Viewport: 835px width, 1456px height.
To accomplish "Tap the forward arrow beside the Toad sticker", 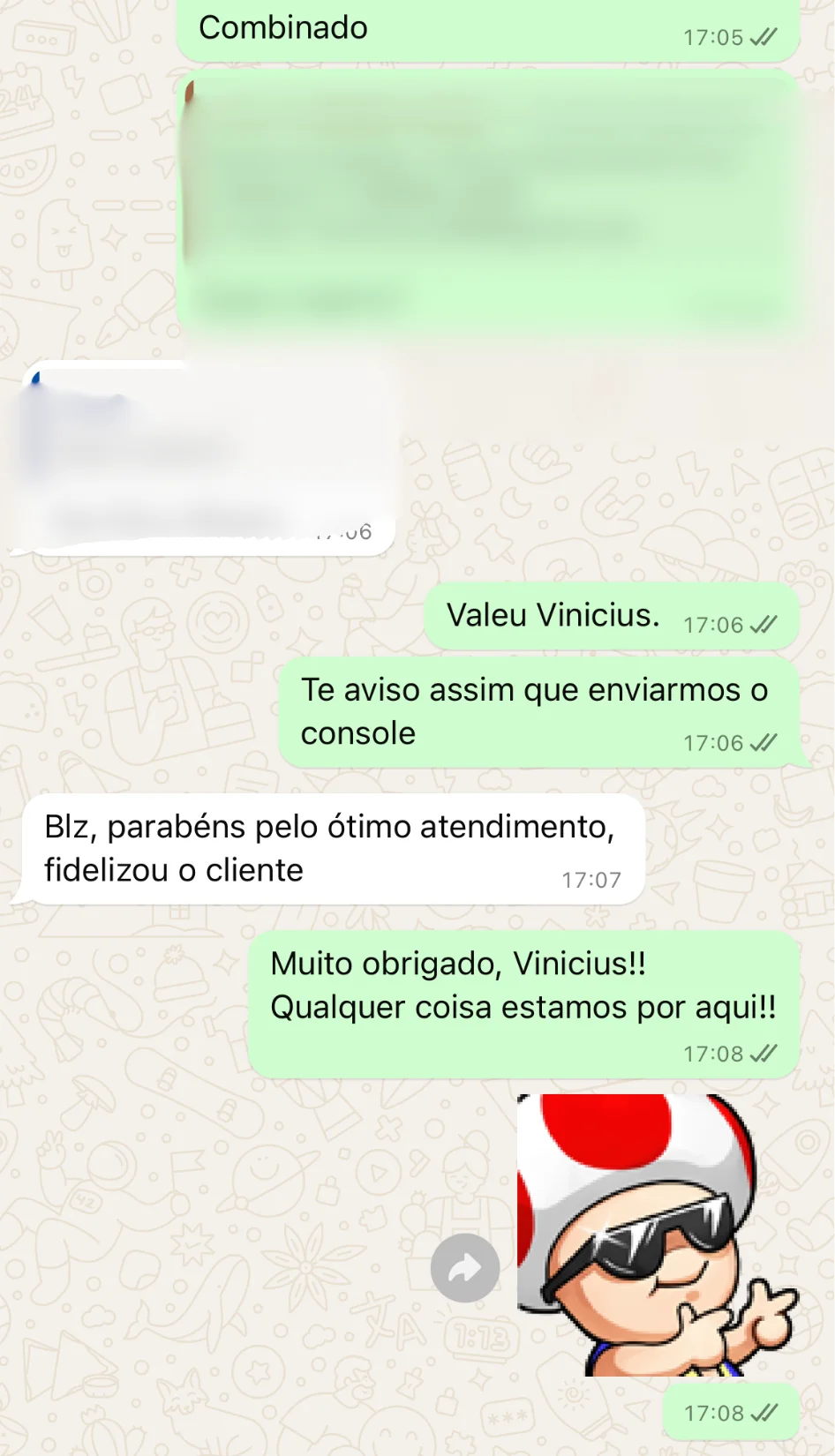I will pyautogui.click(x=464, y=1268).
